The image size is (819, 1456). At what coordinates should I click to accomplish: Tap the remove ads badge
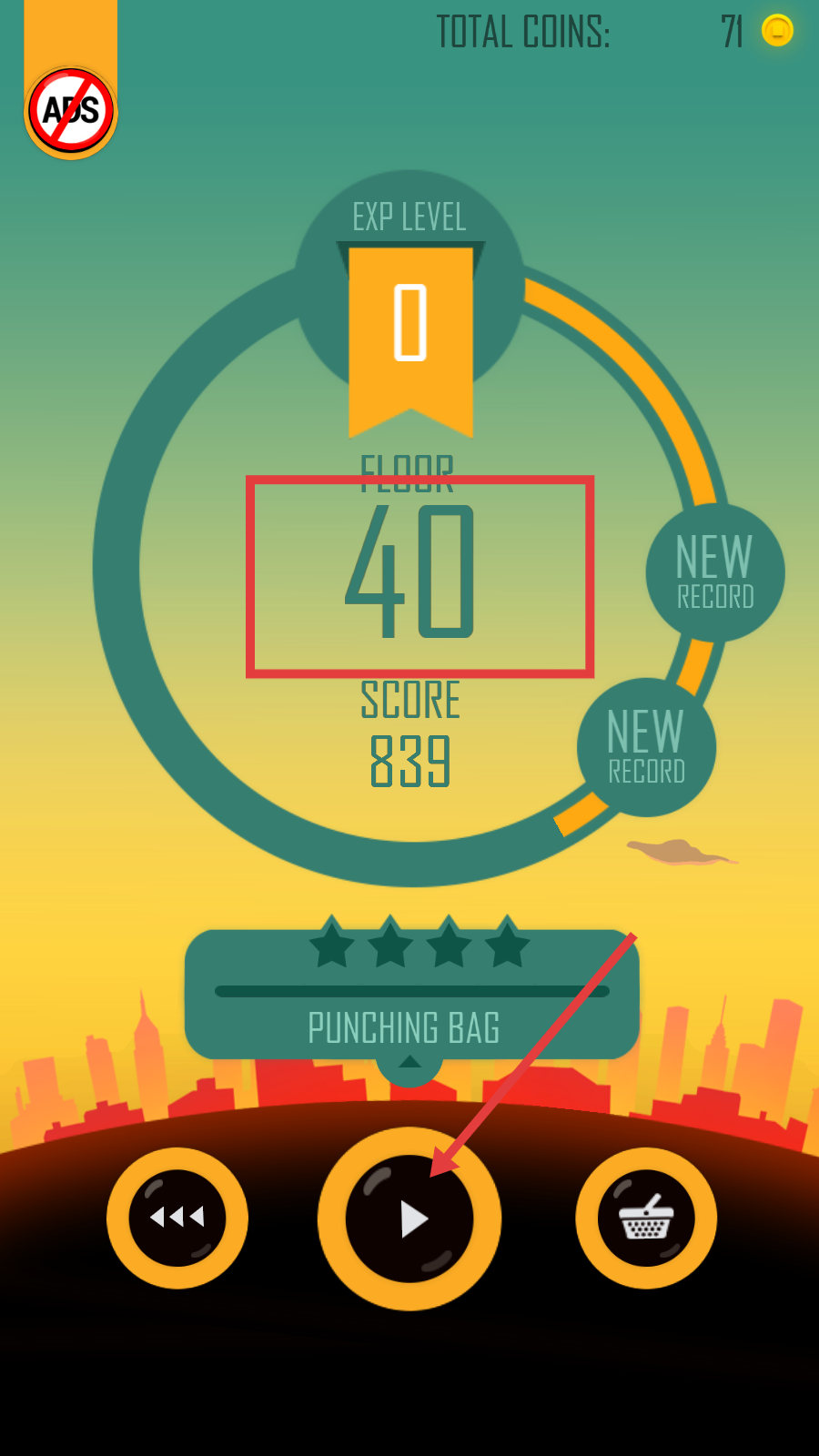[x=71, y=112]
